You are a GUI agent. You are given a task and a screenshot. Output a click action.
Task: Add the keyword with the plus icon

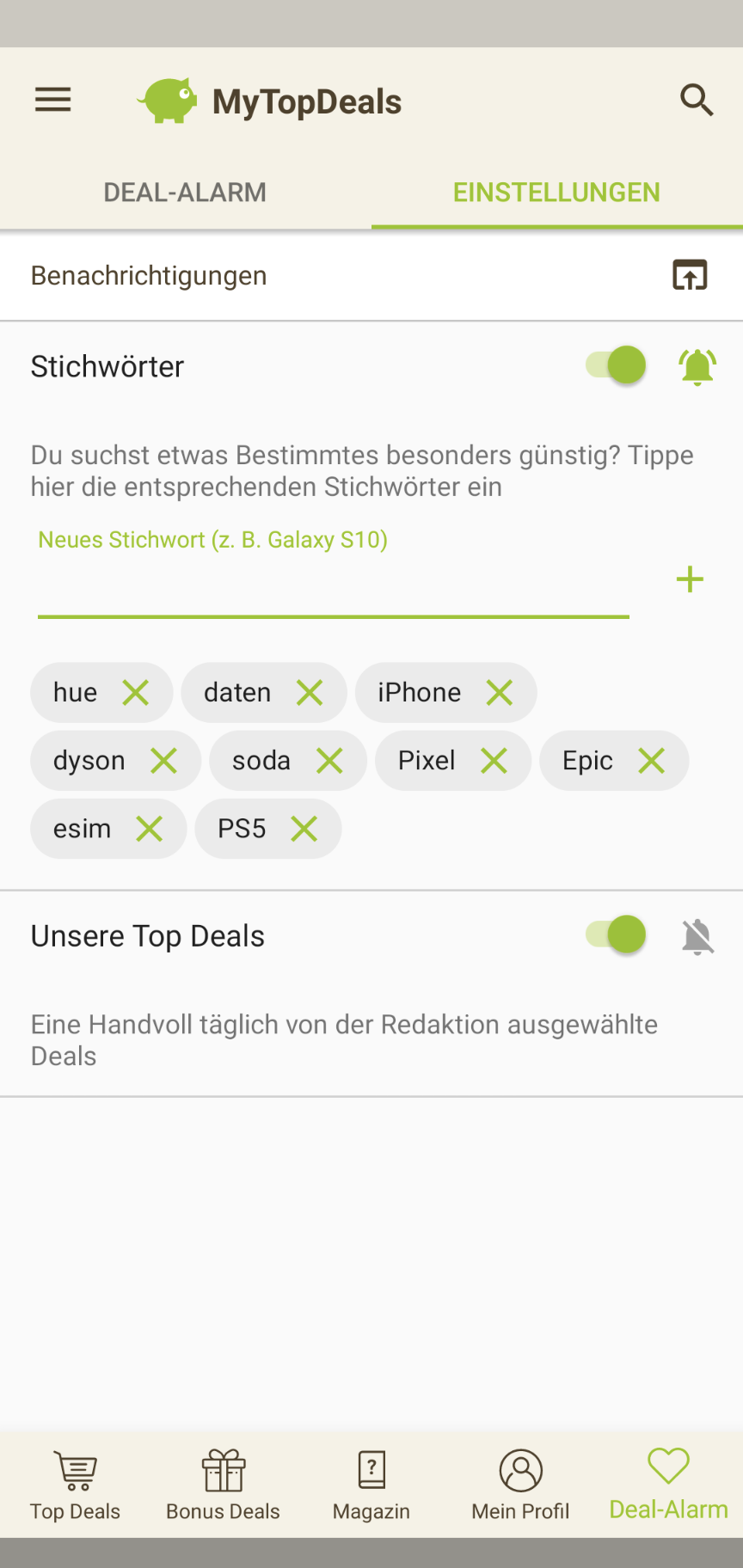[690, 579]
